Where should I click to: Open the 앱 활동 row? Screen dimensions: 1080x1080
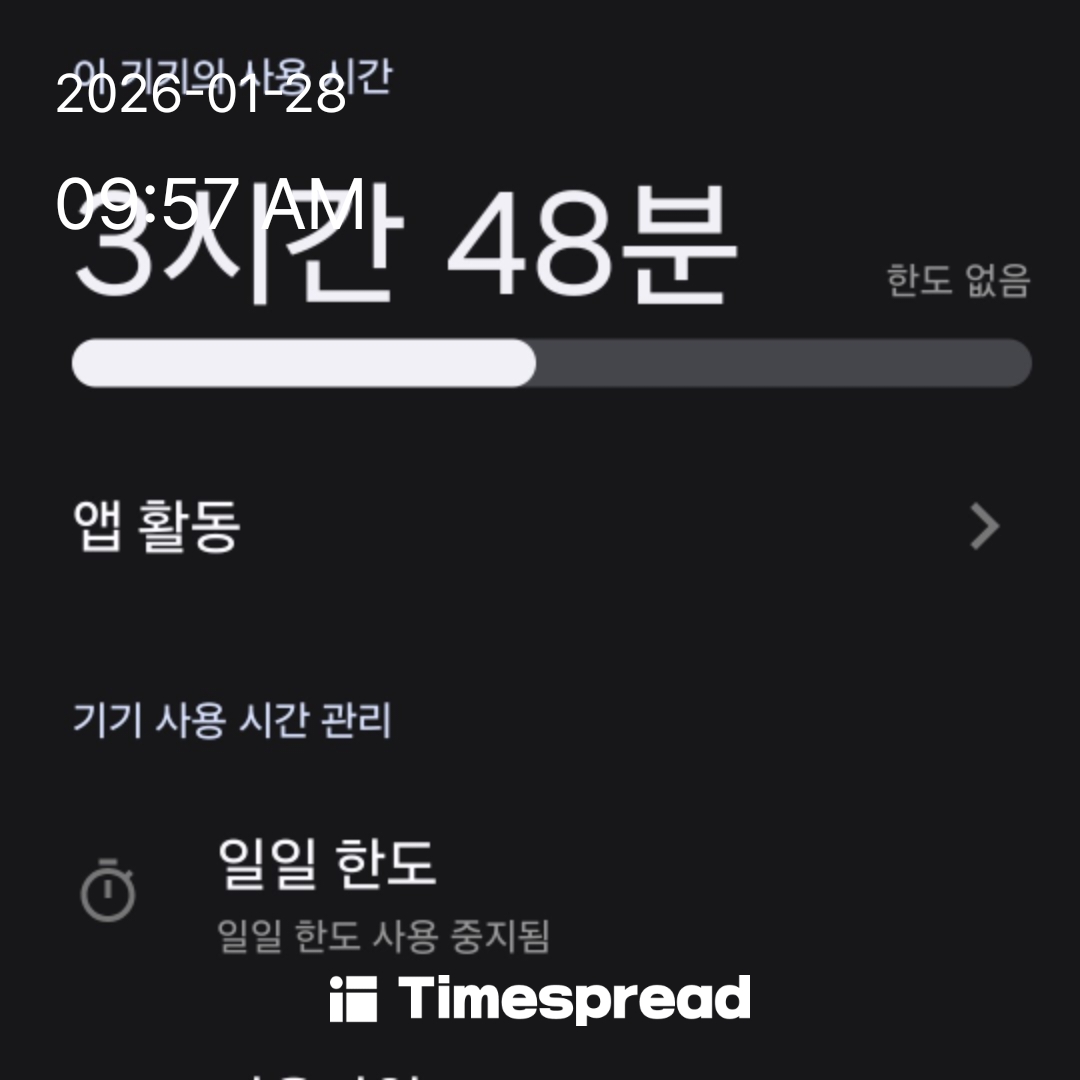click(540, 526)
